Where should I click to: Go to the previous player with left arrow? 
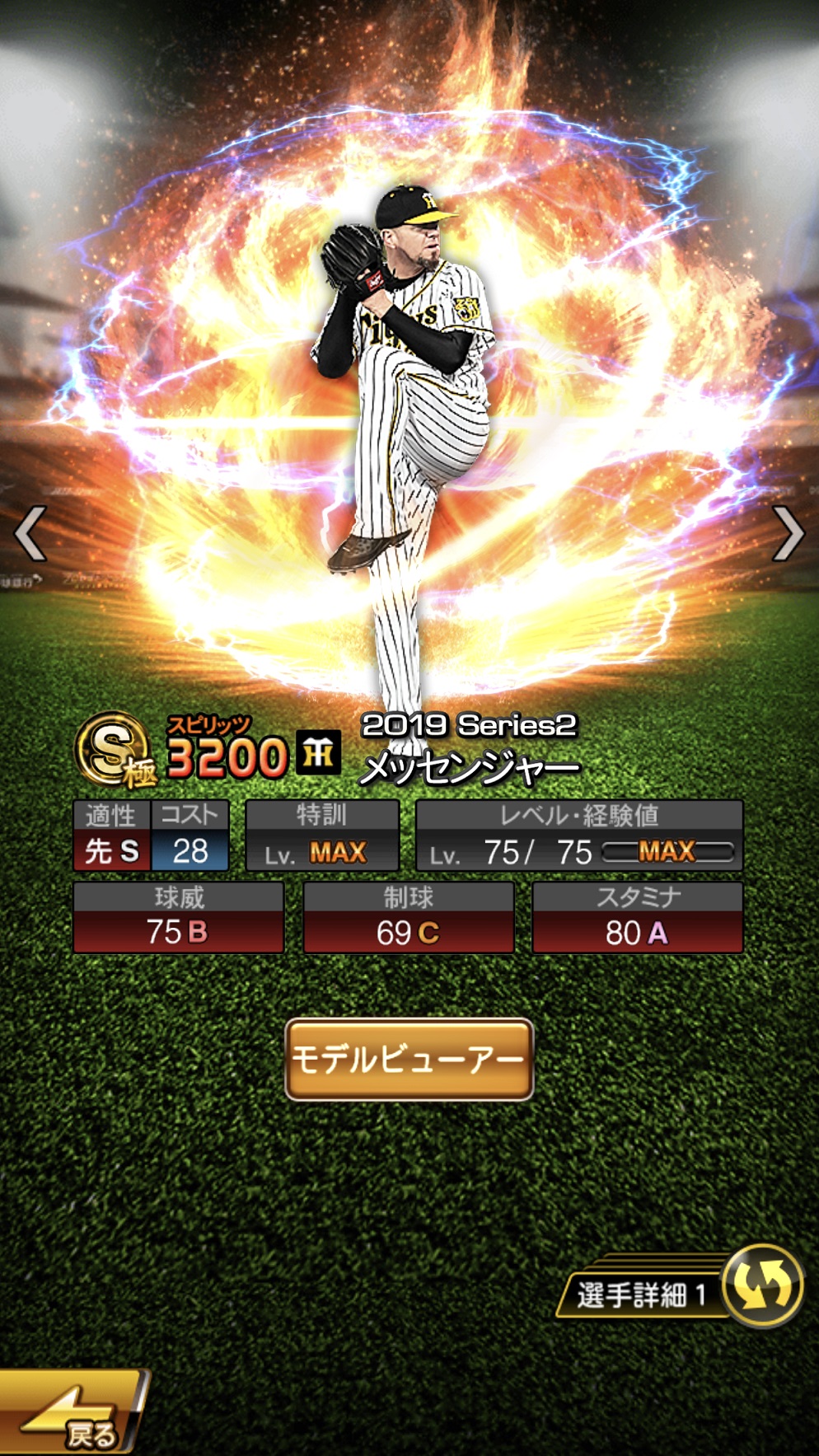click(30, 534)
